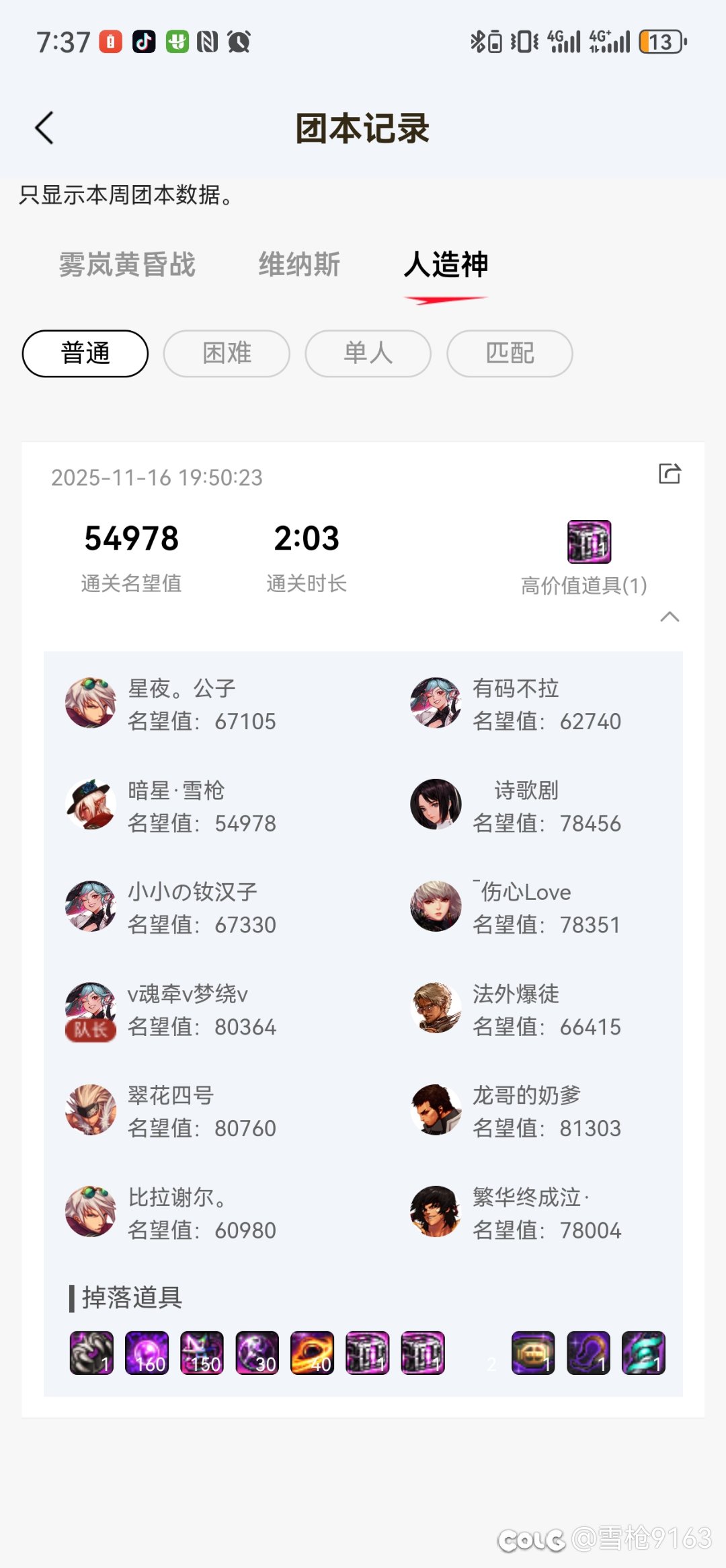Image resolution: width=726 pixels, height=1568 pixels.
Task: Filter records by 困难 difficulty
Action: pyautogui.click(x=227, y=353)
